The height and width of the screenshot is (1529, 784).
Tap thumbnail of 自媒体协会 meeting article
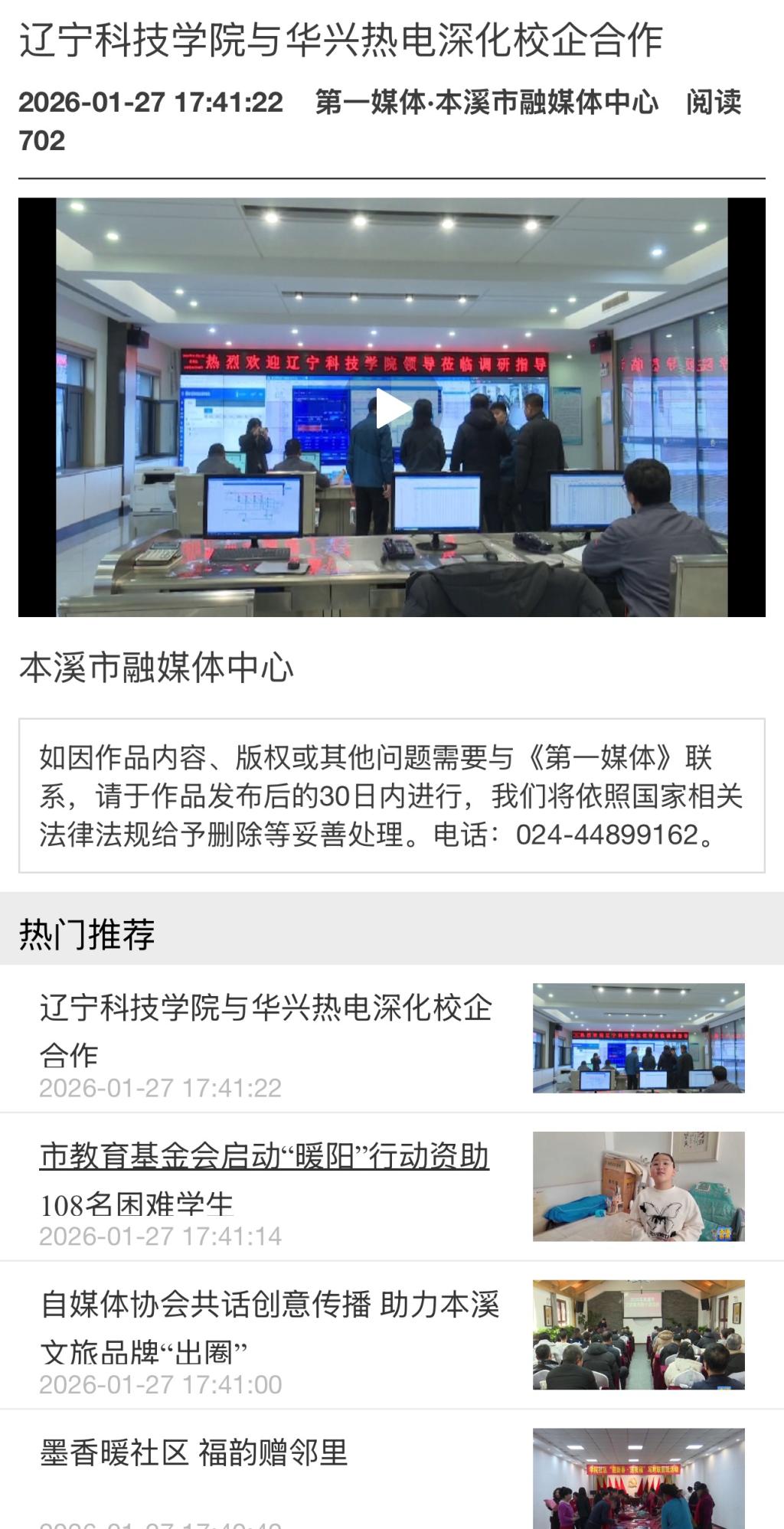pyautogui.click(x=638, y=1335)
